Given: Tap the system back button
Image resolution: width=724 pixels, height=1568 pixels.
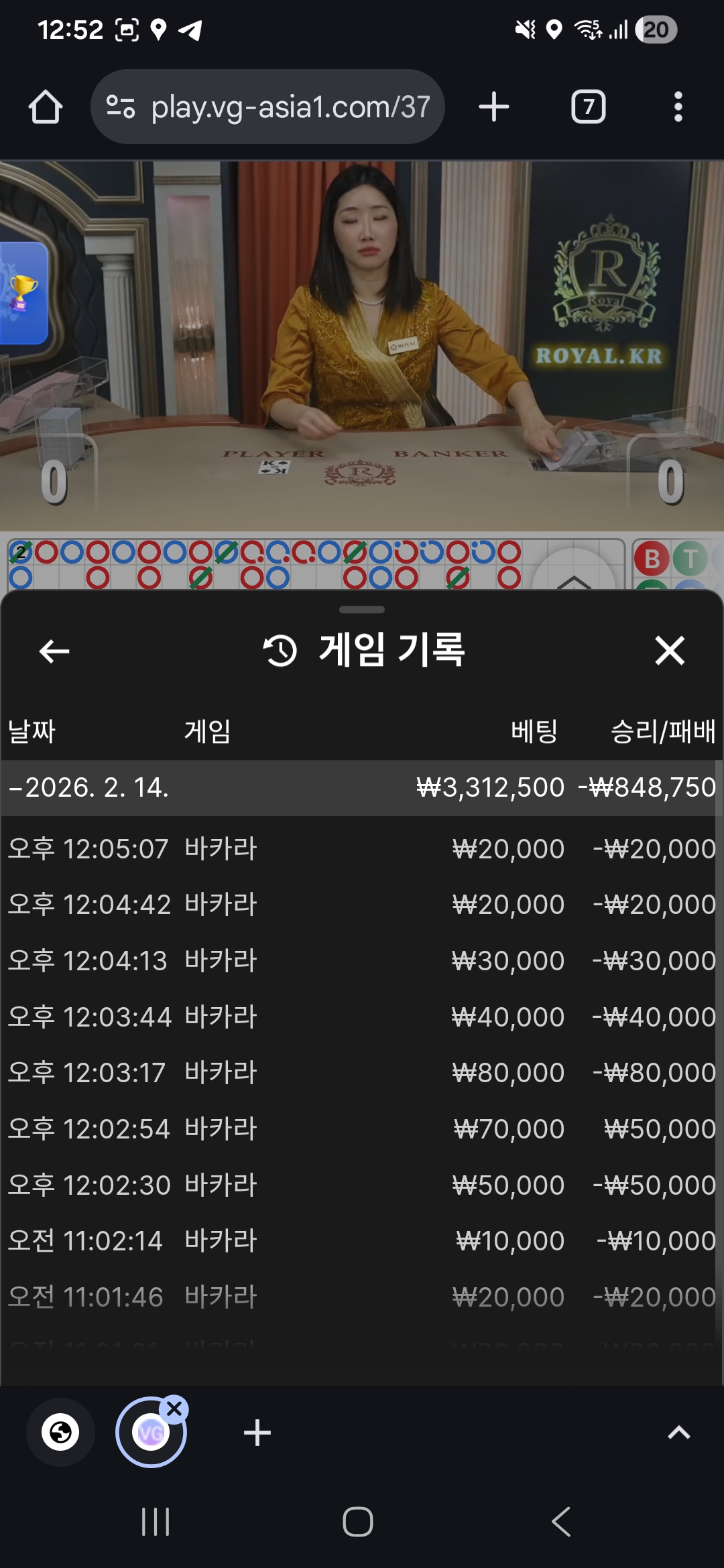Looking at the screenshot, I should 562,1522.
